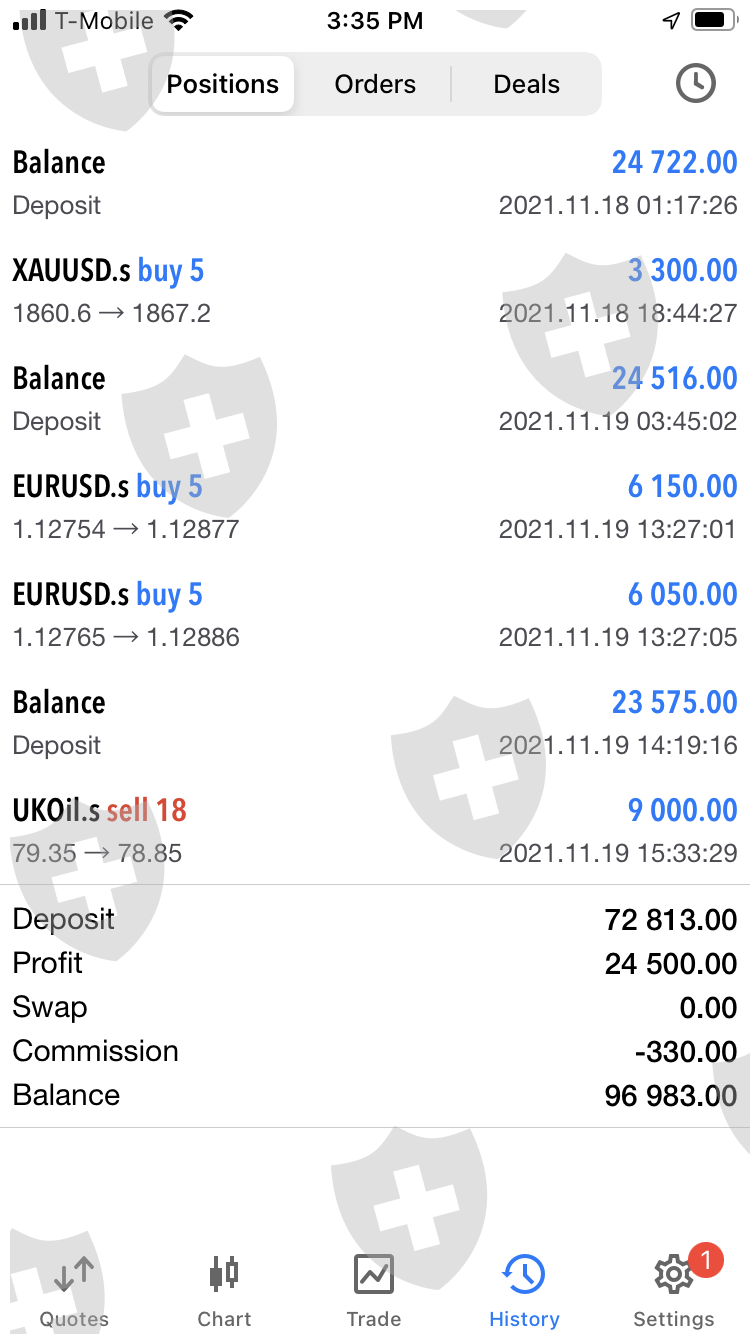Image resolution: width=750 pixels, height=1334 pixels.
Task: Go to the Chart tab
Action: click(224, 1290)
